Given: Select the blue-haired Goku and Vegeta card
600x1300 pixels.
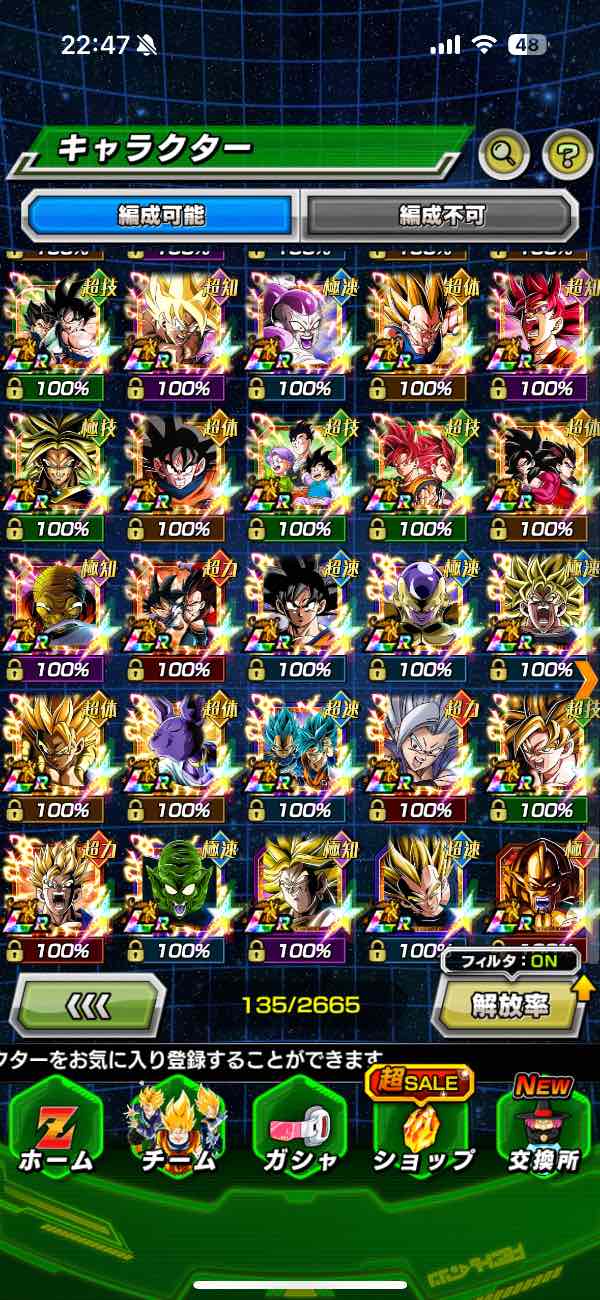Looking at the screenshot, I should click(297, 745).
